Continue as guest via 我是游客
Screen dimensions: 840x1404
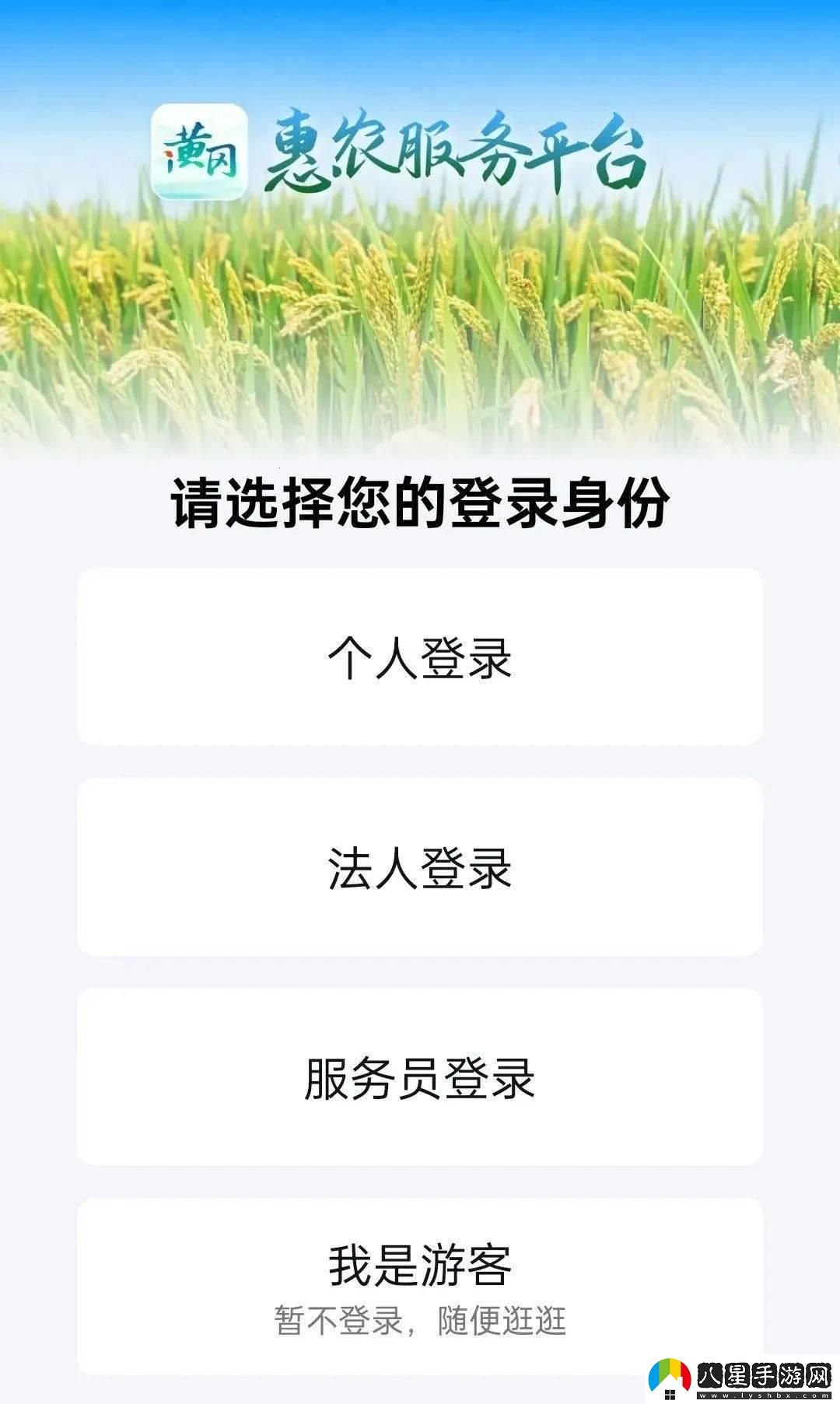pos(419,1287)
